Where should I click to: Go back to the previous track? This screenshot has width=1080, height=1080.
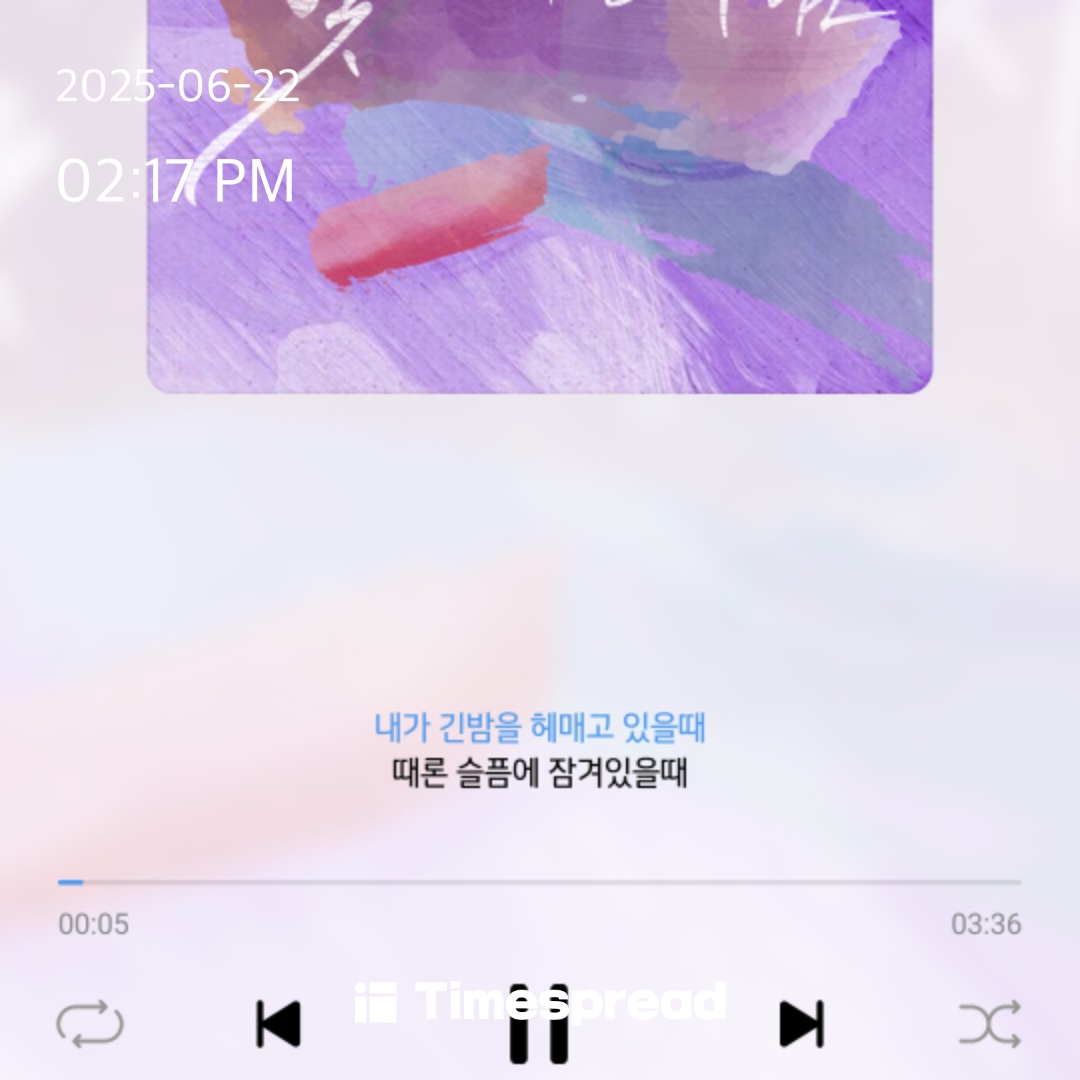click(278, 1024)
